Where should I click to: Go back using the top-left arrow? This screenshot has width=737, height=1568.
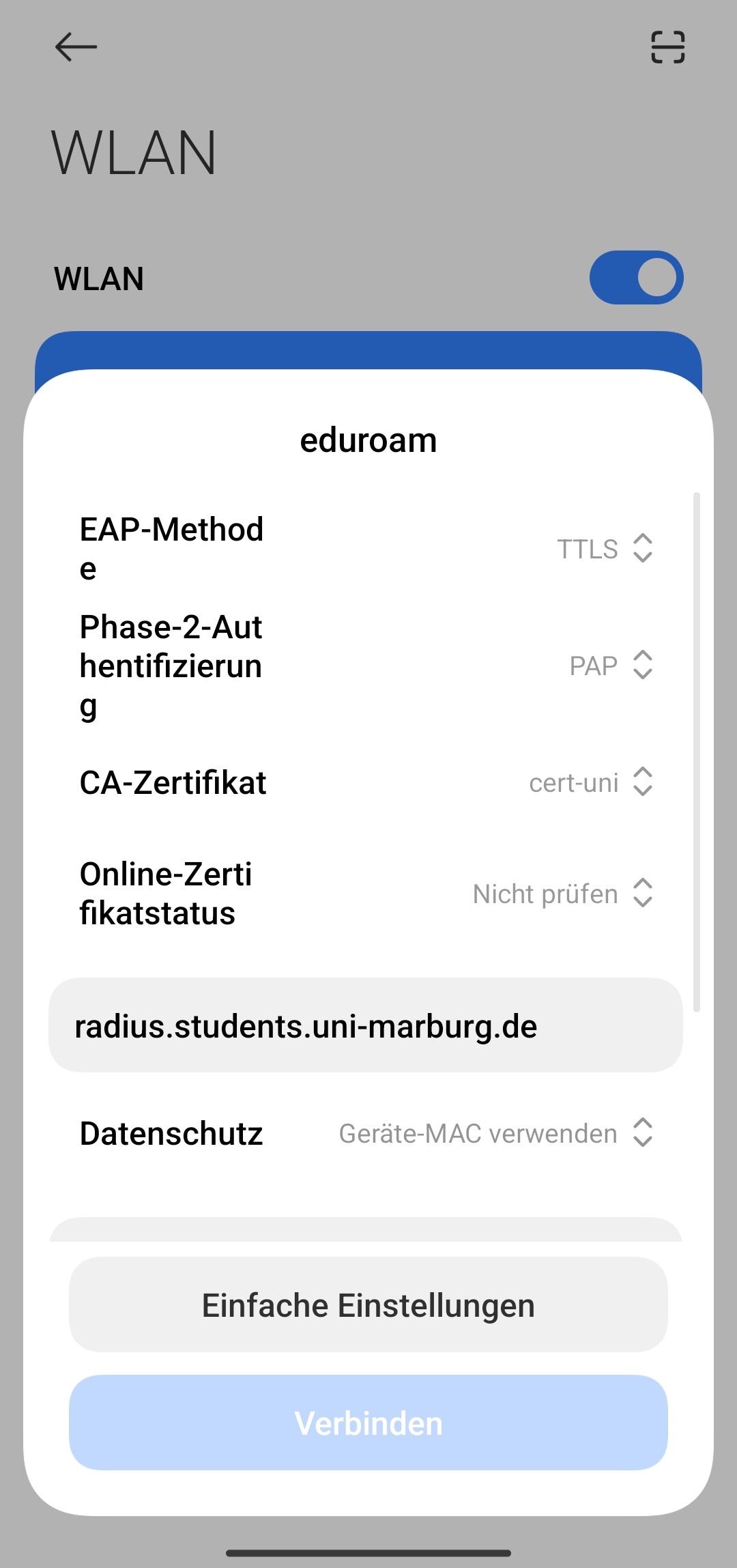pos(76,47)
